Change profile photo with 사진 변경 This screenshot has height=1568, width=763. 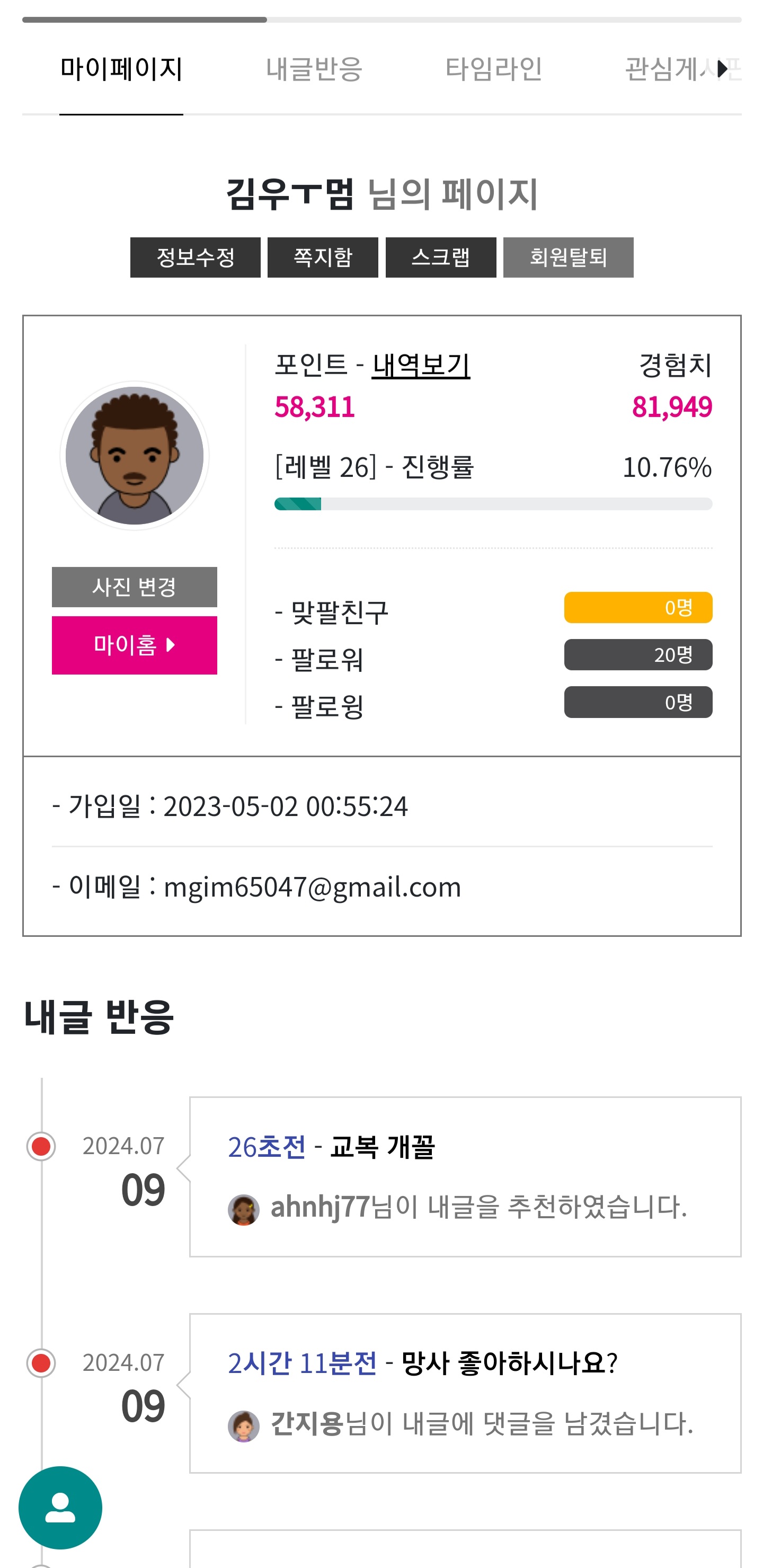click(x=135, y=587)
